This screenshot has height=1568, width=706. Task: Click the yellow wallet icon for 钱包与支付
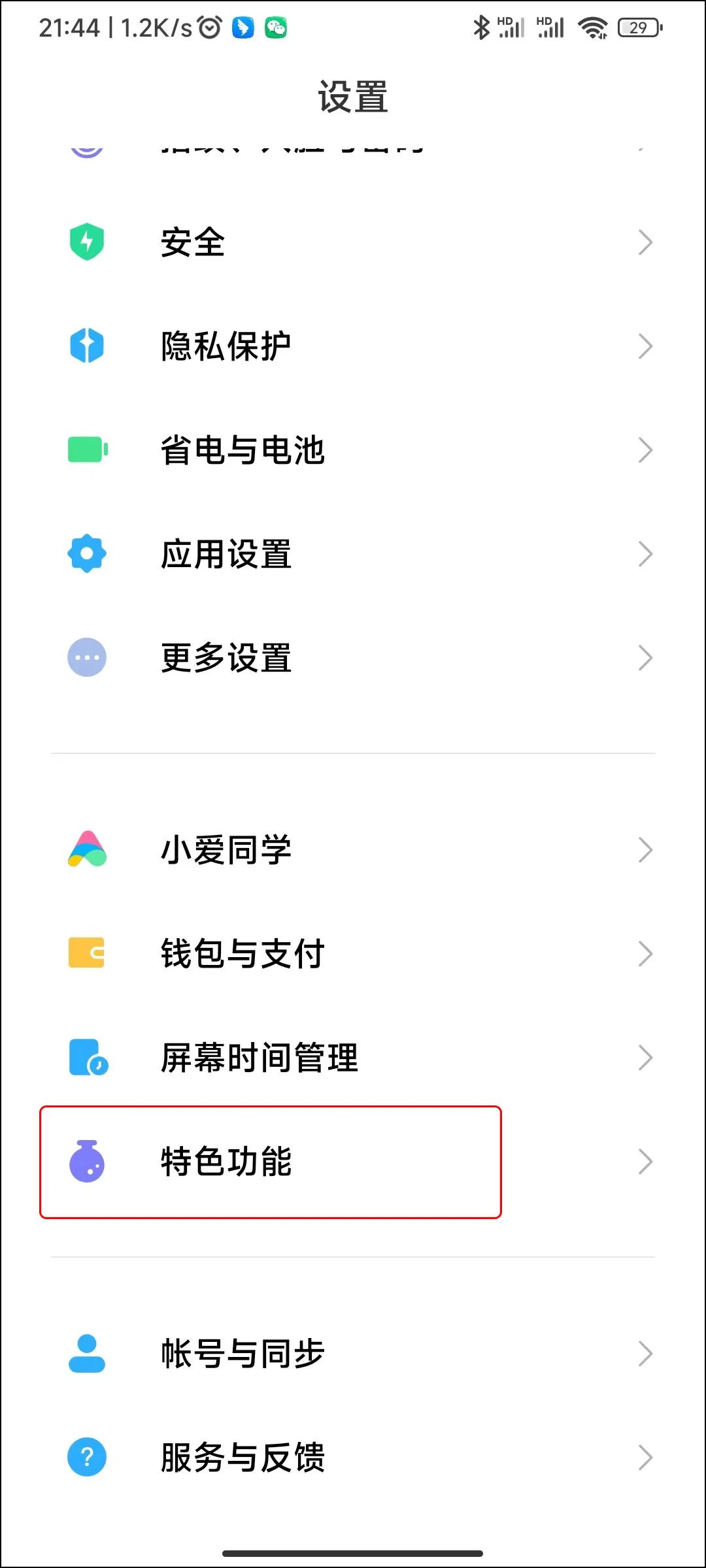pyautogui.click(x=87, y=953)
